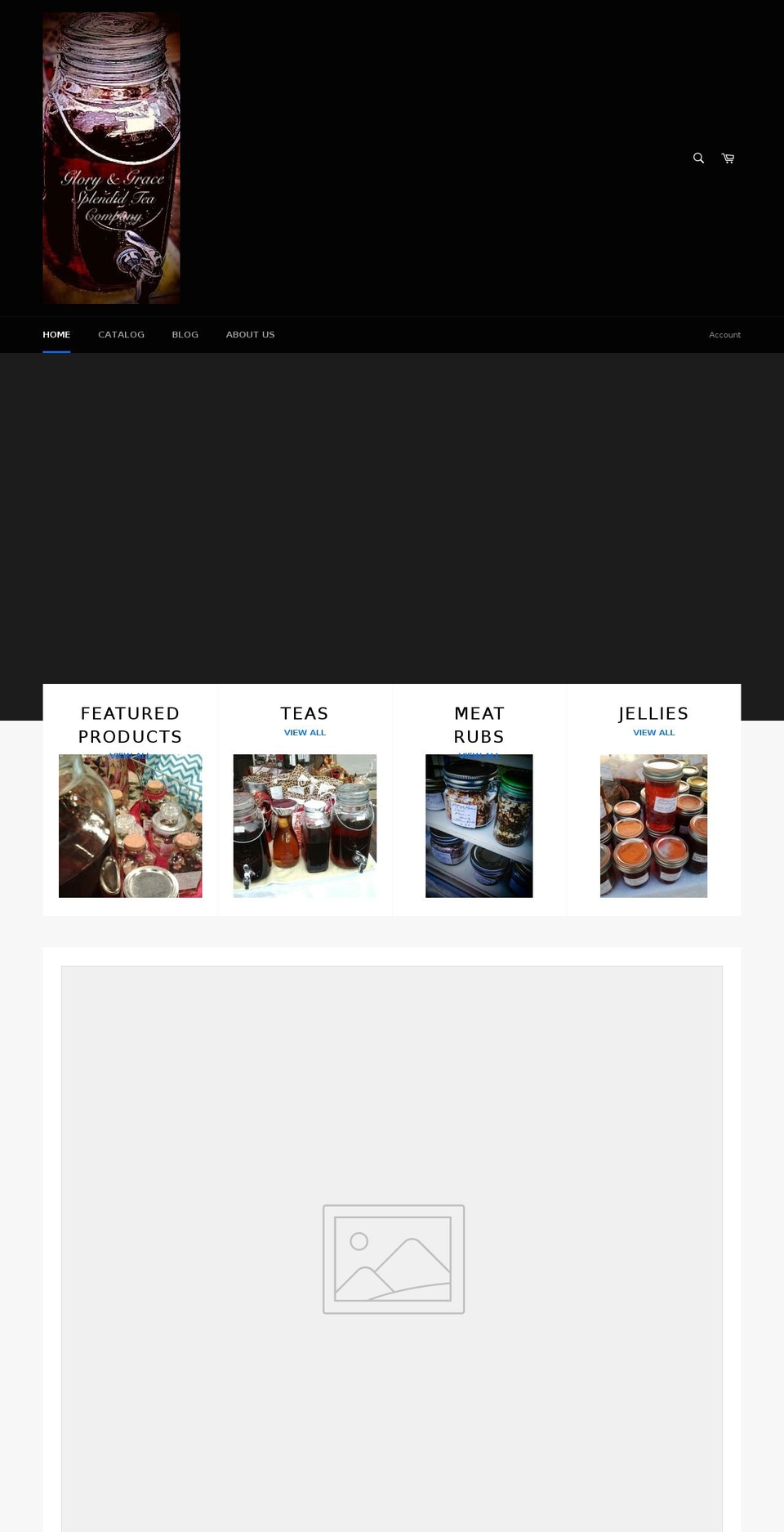Go to the BLOG section
The image size is (784, 1532).
click(x=185, y=334)
